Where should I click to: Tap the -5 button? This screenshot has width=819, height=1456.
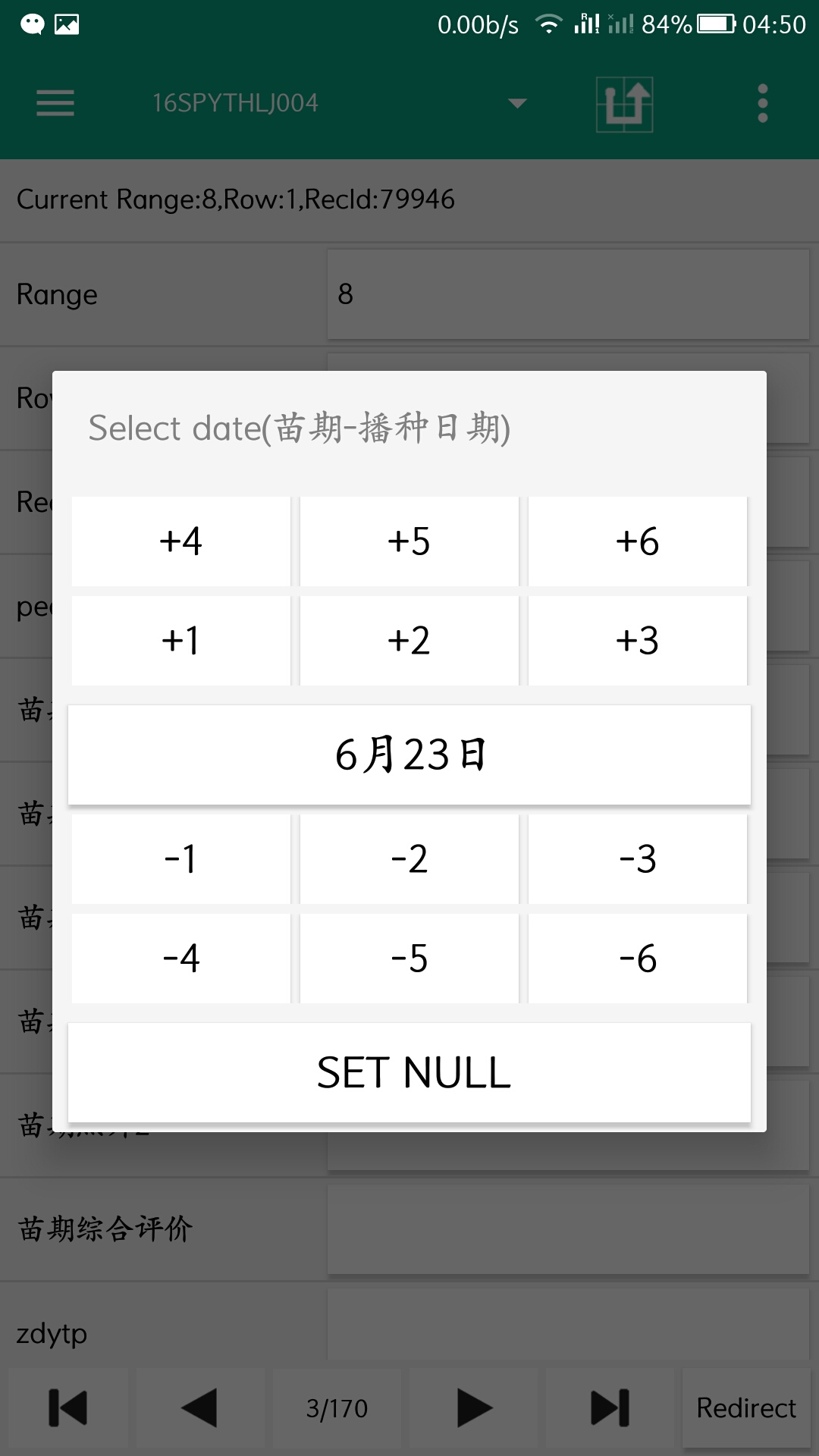409,959
